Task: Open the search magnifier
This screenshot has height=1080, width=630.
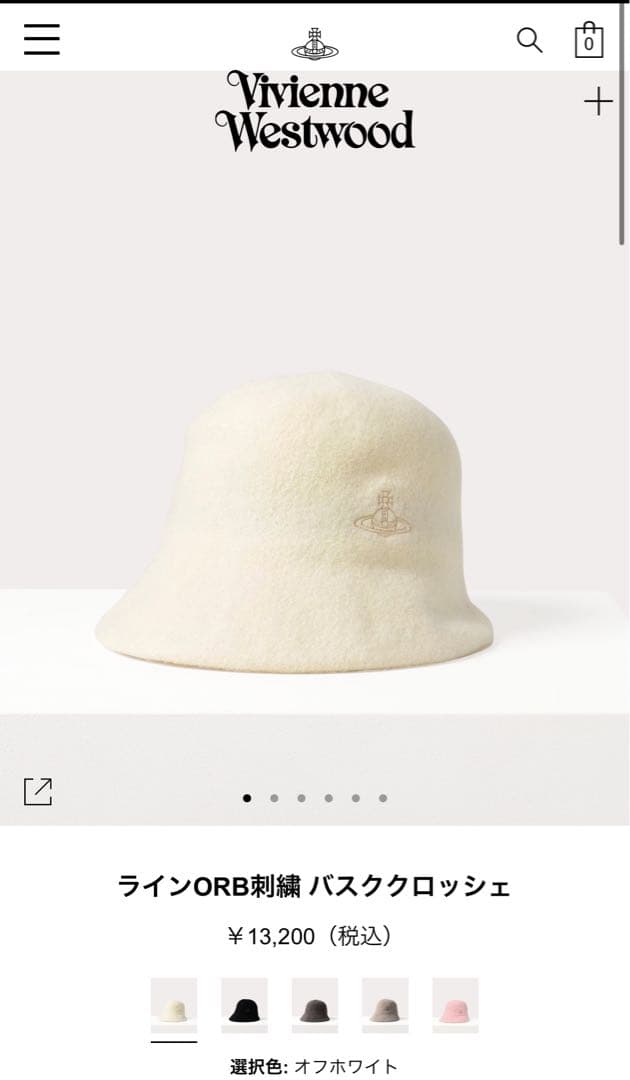Action: (x=529, y=40)
